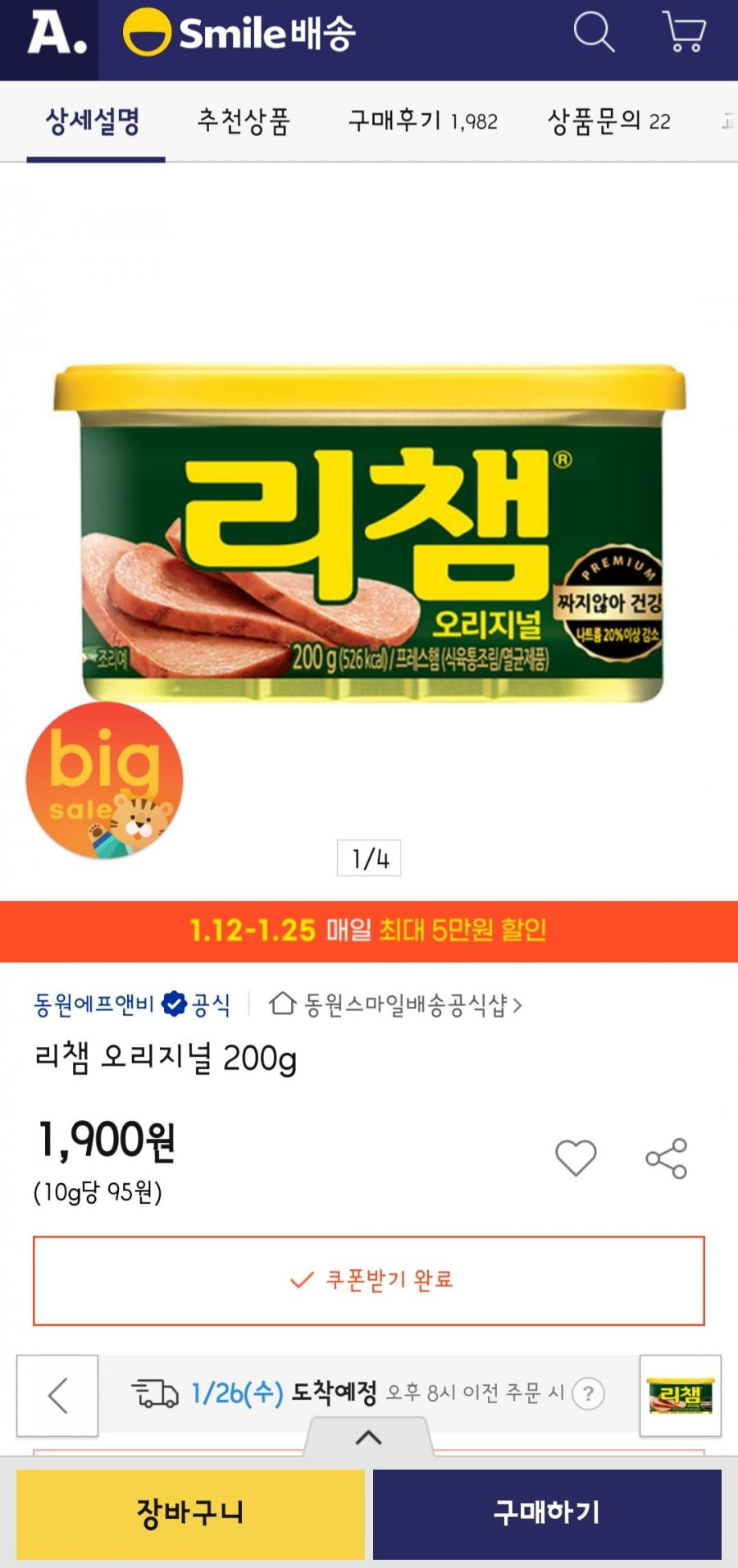This screenshot has width=738, height=1568.
Task: Open delivery info question mark help
Action: [x=588, y=1393]
